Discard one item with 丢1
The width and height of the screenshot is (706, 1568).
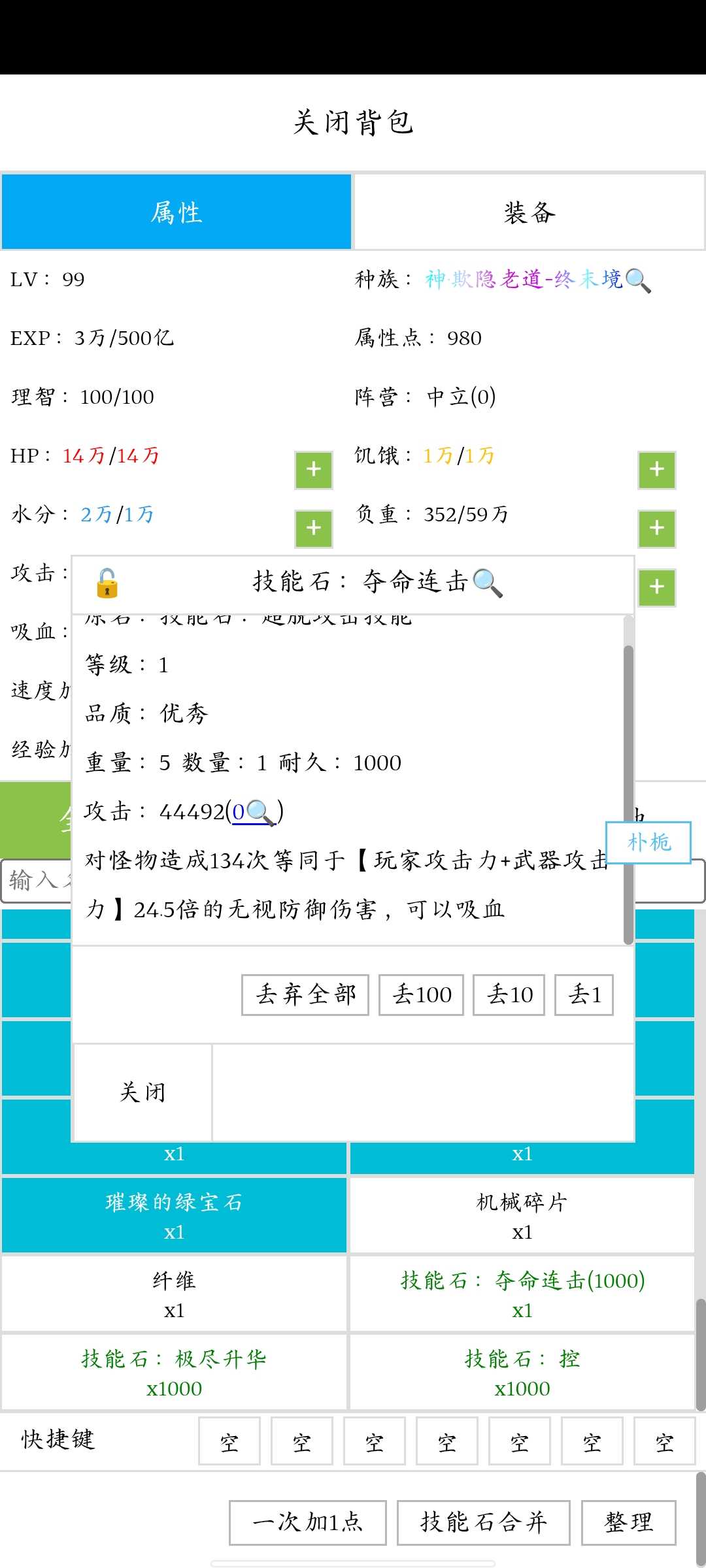pyautogui.click(x=584, y=995)
